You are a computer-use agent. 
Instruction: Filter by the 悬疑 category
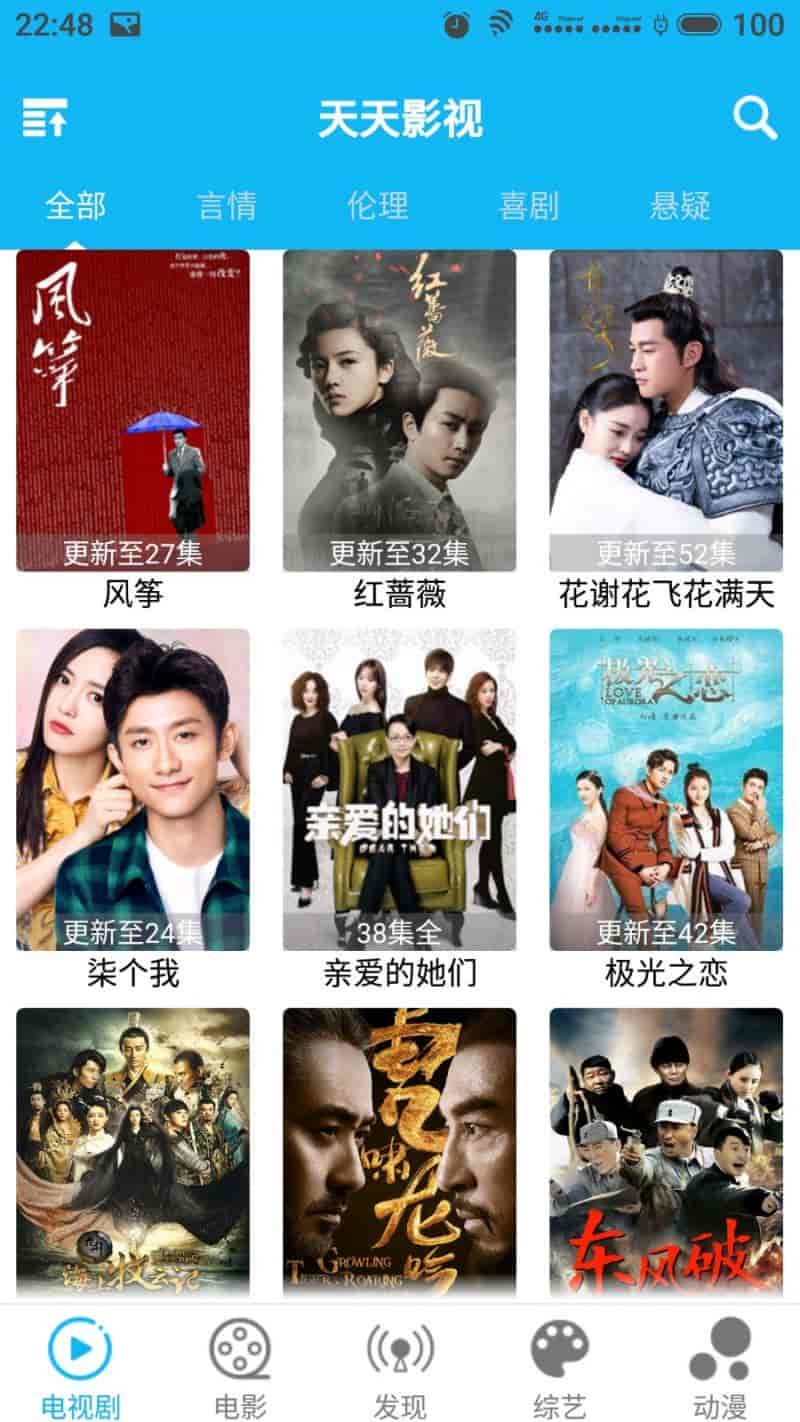point(680,206)
